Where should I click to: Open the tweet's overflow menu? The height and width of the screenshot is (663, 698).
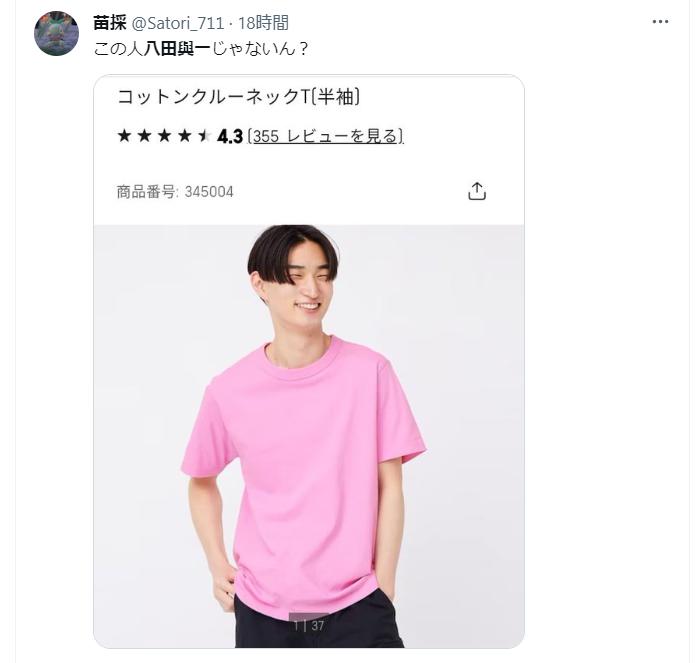pos(660,21)
